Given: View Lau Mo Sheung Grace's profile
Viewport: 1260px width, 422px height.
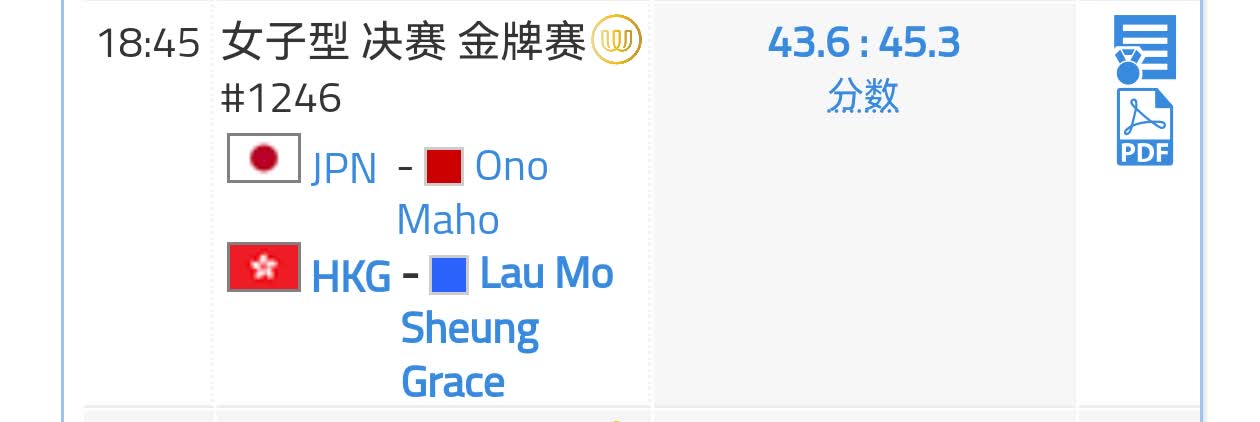Looking at the screenshot, I should (546, 274).
